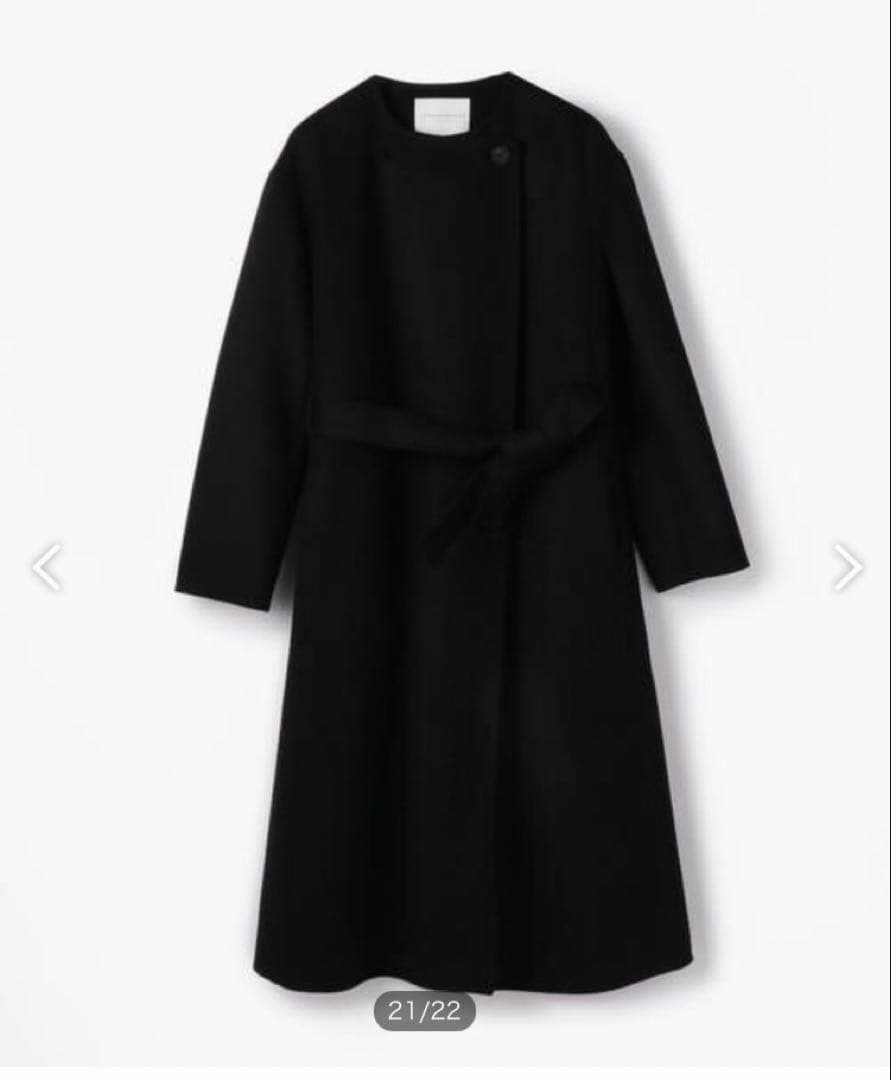Show the next product photo

coord(846,567)
